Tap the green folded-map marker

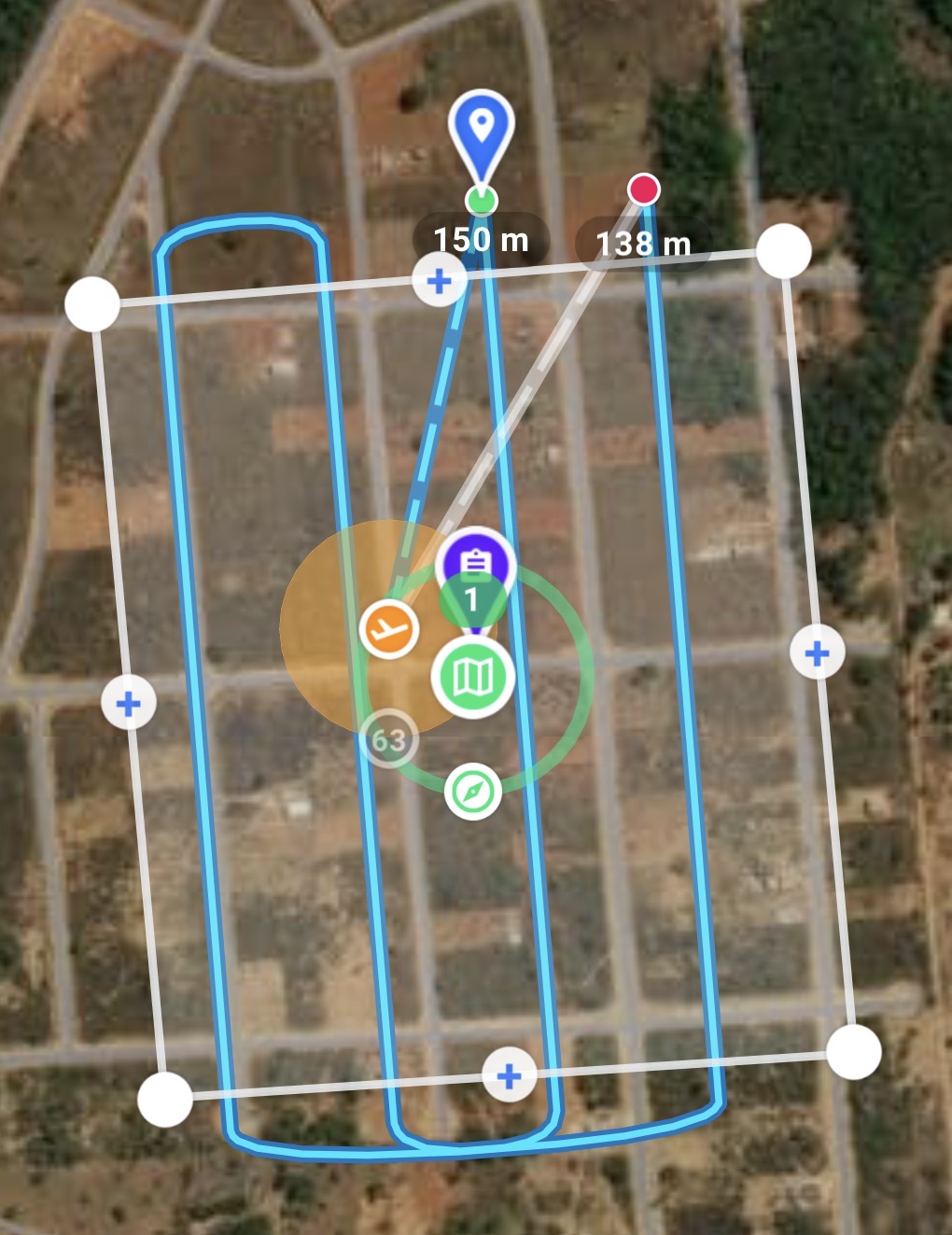pos(473,677)
